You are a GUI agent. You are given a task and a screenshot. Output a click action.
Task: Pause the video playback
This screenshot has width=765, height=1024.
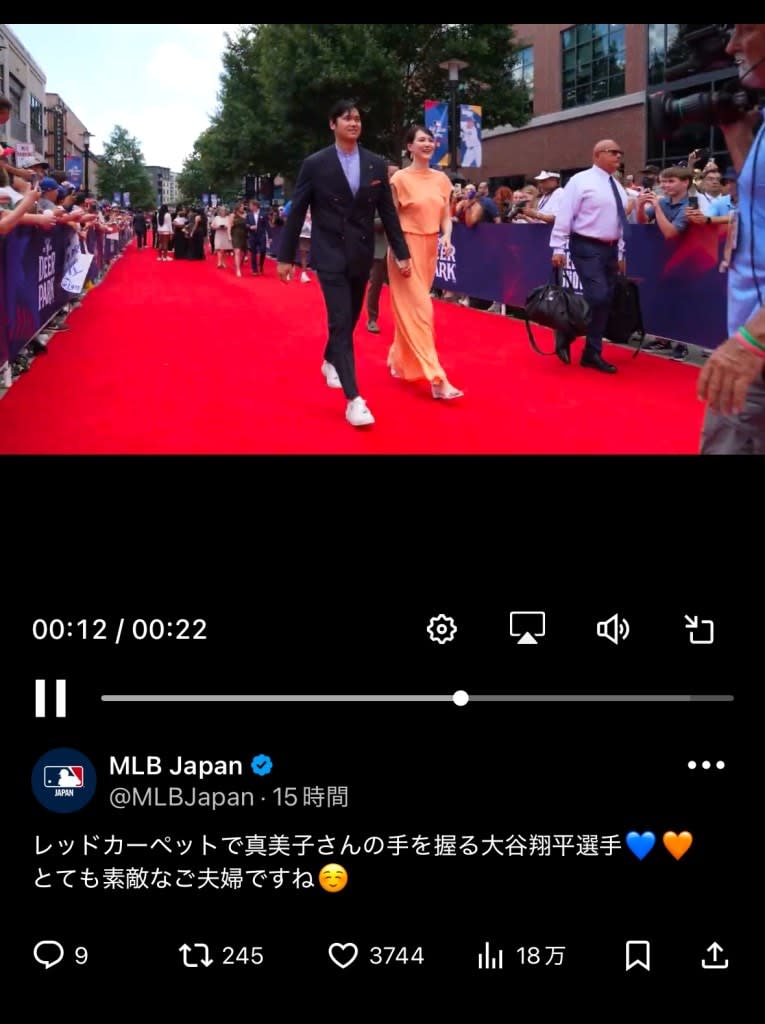coord(50,698)
